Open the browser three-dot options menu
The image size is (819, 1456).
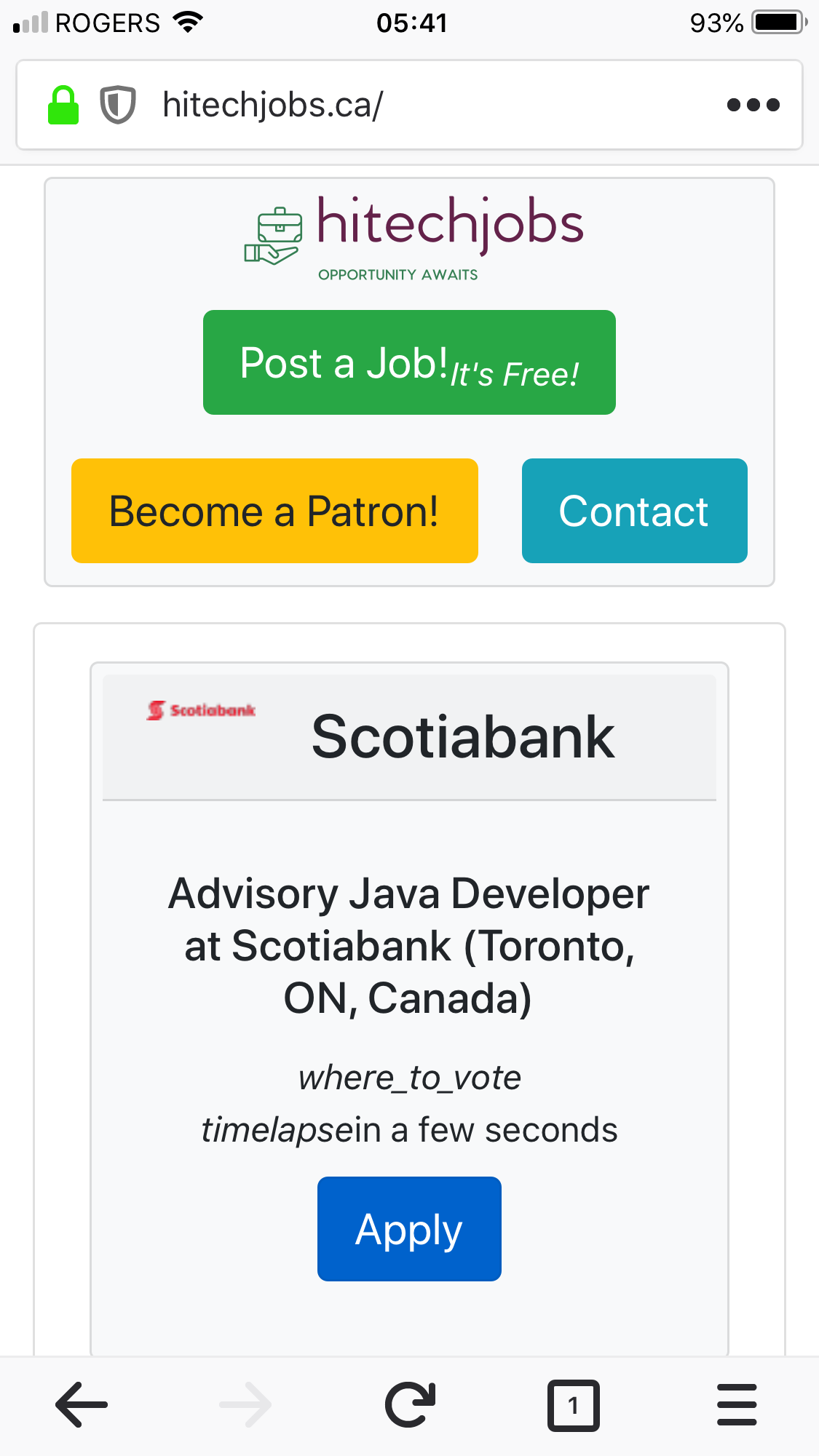tap(753, 105)
